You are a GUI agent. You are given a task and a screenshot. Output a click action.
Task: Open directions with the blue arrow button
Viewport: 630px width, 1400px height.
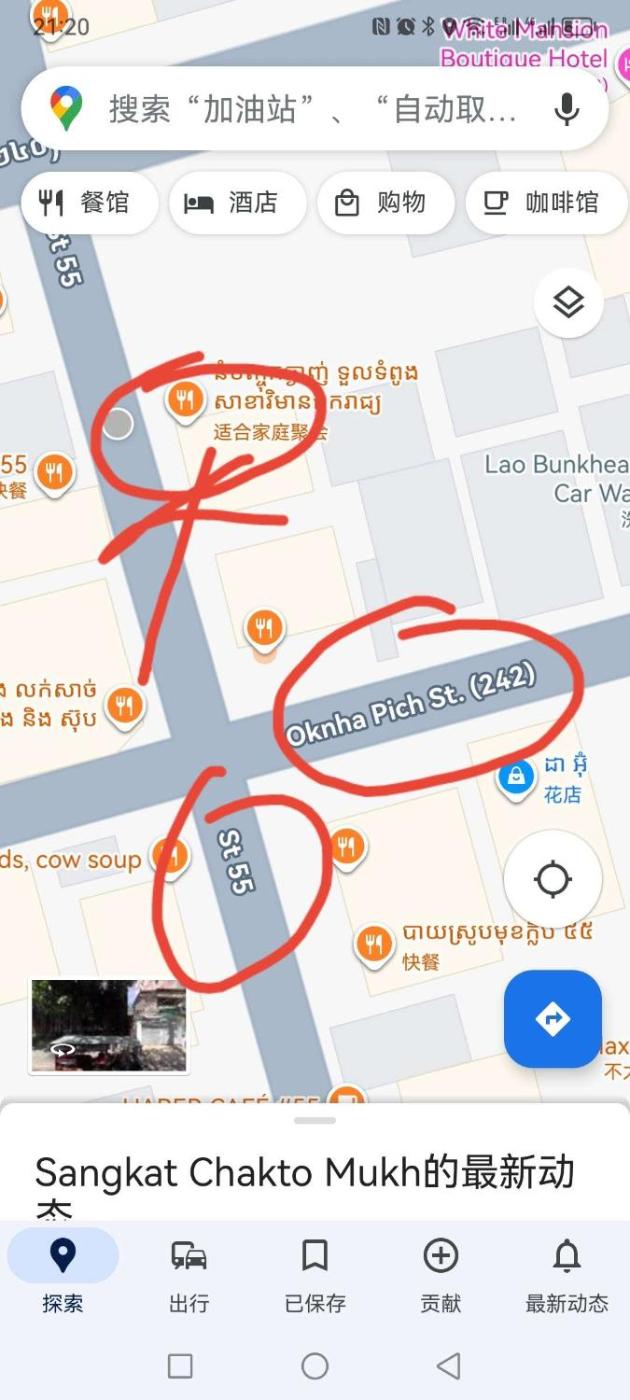click(x=552, y=1019)
